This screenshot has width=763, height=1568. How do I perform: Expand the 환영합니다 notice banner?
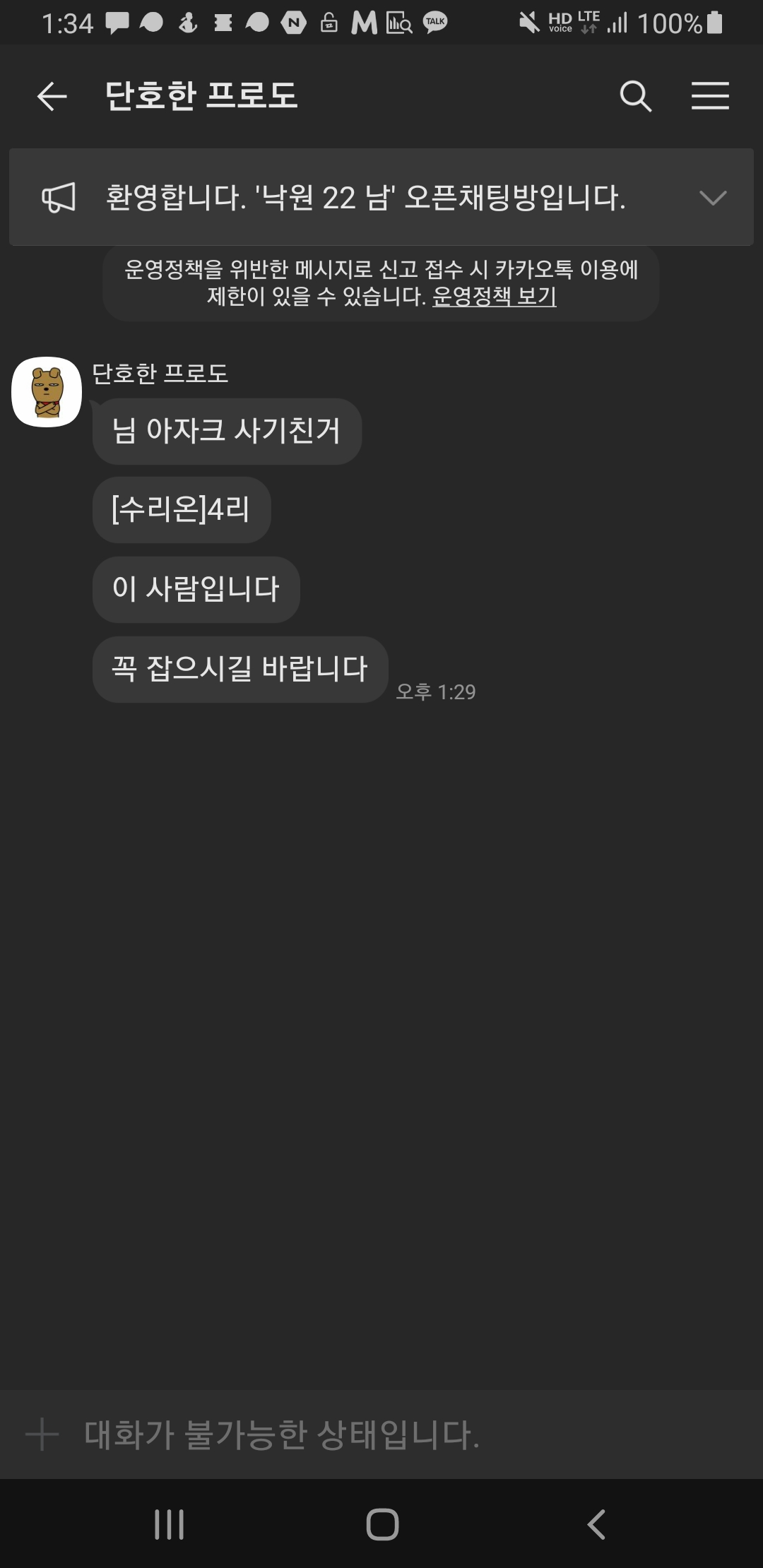(712, 198)
